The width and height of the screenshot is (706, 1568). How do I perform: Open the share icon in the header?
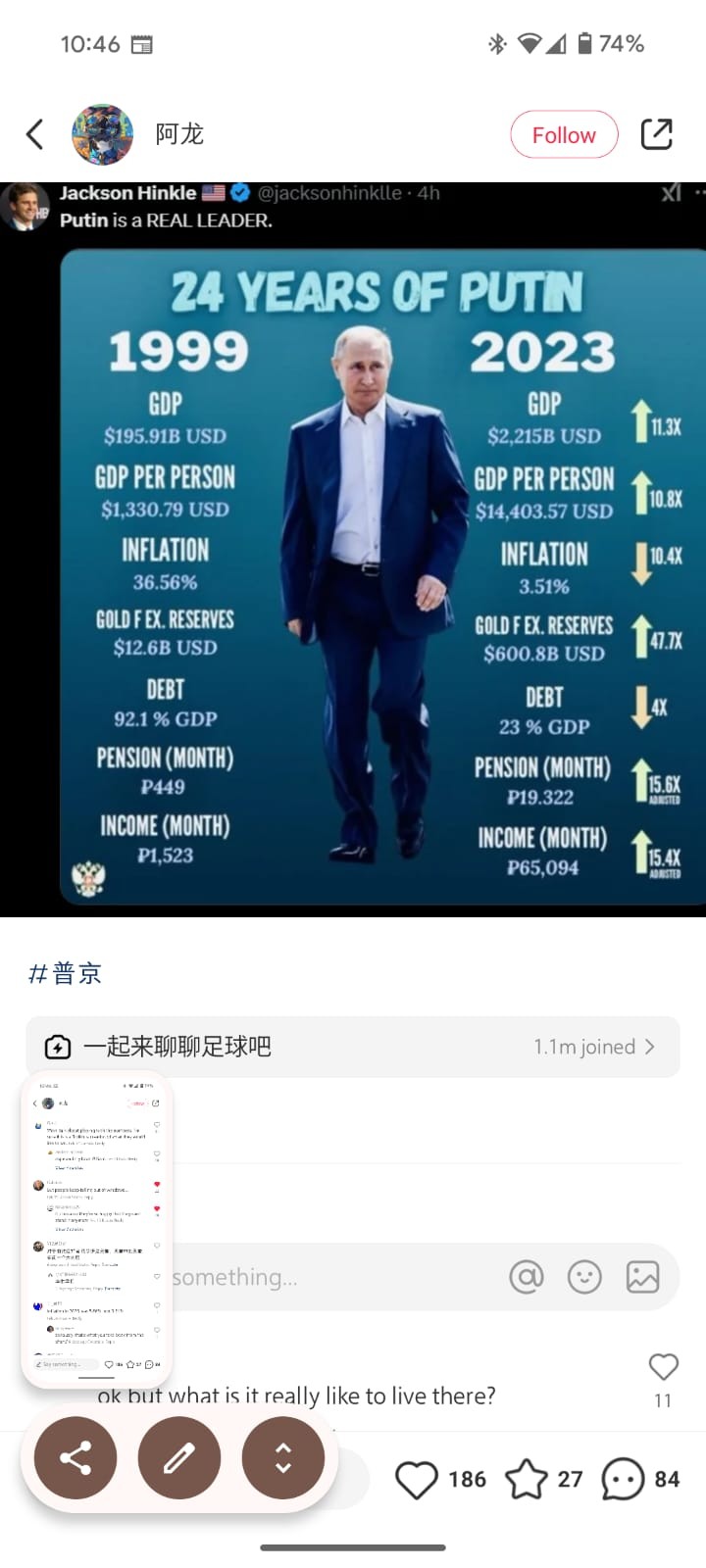tap(656, 134)
